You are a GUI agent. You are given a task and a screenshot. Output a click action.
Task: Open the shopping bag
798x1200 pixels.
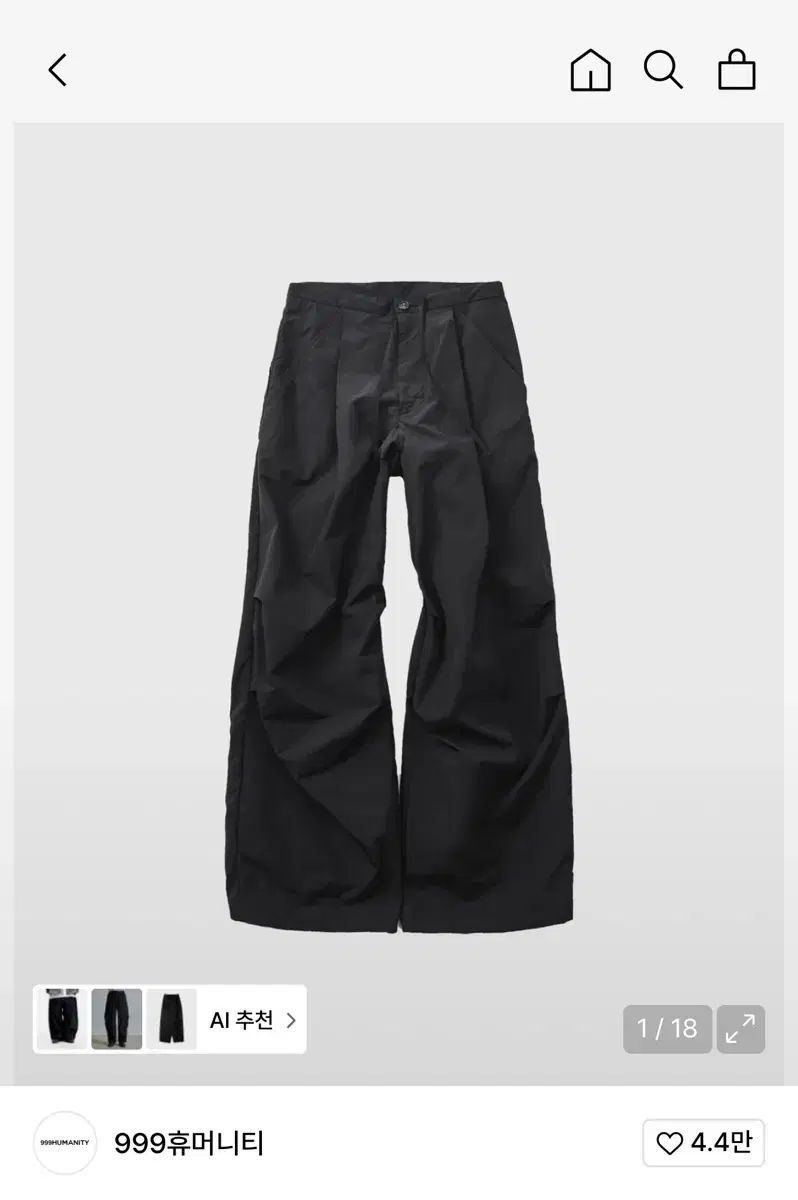737,70
